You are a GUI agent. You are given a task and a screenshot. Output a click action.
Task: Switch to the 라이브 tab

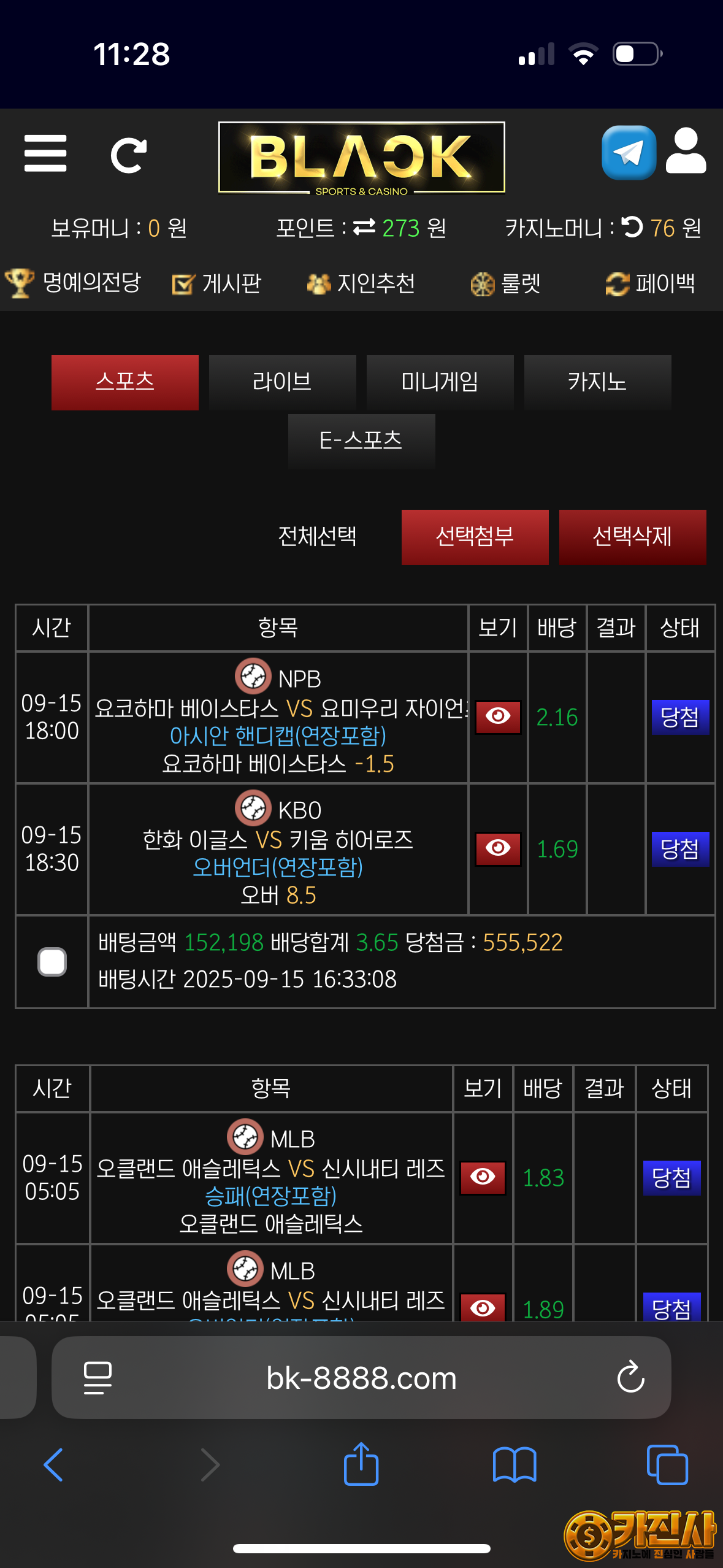tap(282, 382)
